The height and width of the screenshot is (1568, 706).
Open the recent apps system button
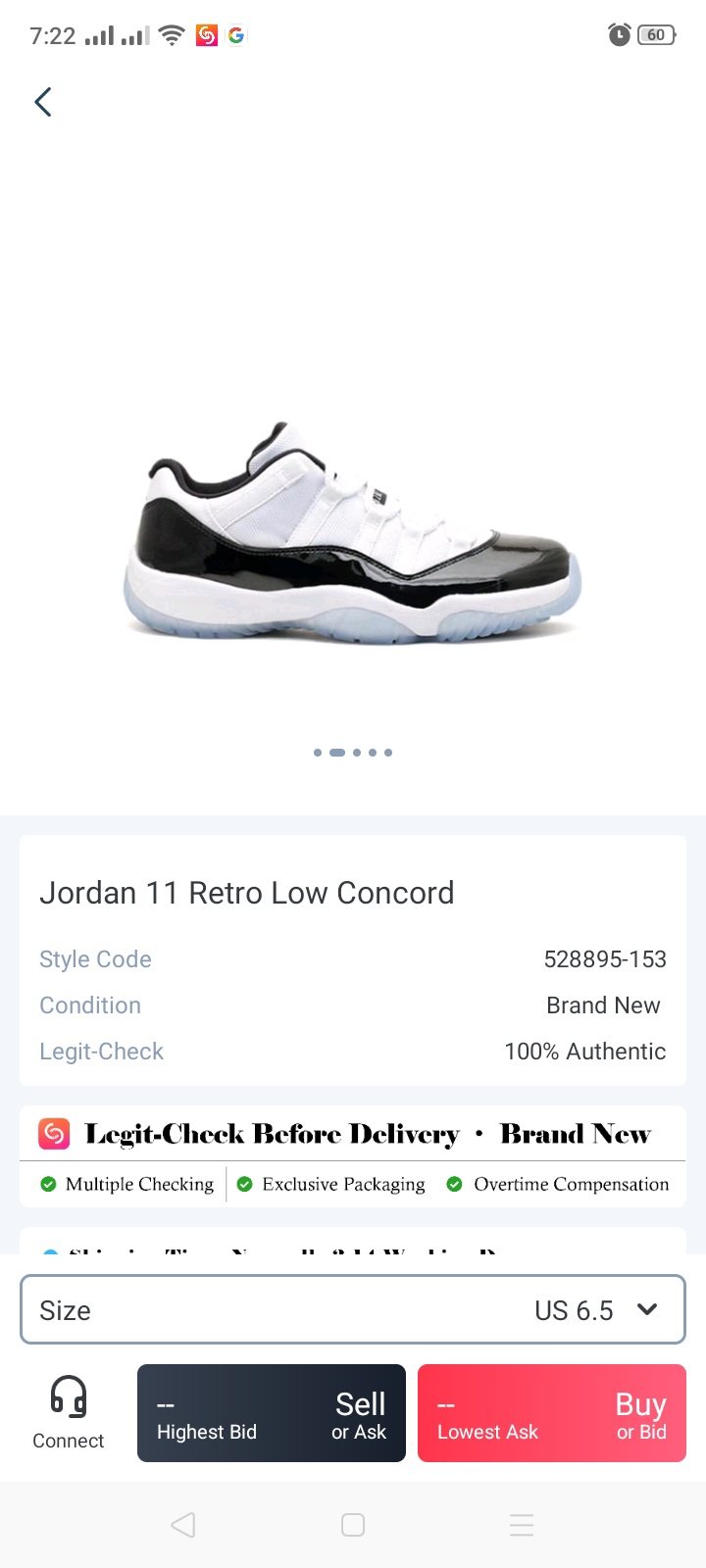click(522, 1525)
